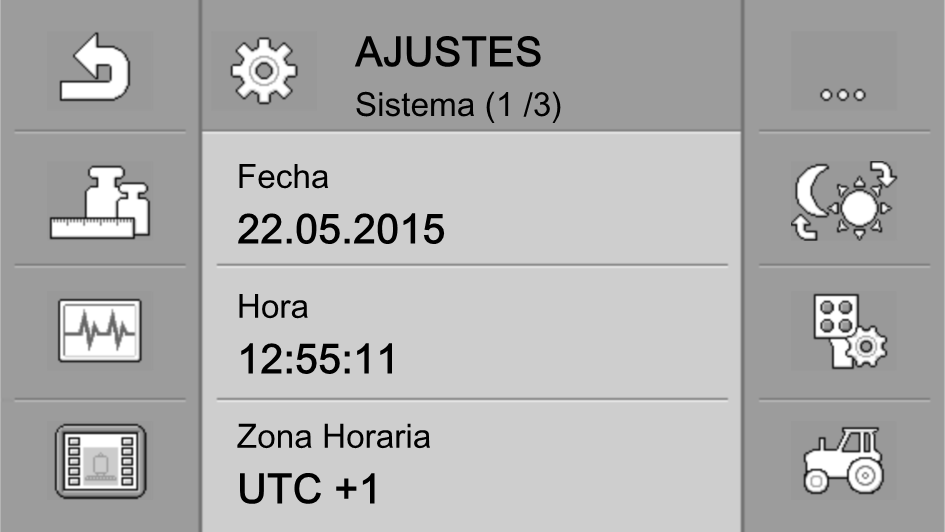The width and height of the screenshot is (945, 532).
Task: Open the terminal display layout icon
Action: point(99,460)
